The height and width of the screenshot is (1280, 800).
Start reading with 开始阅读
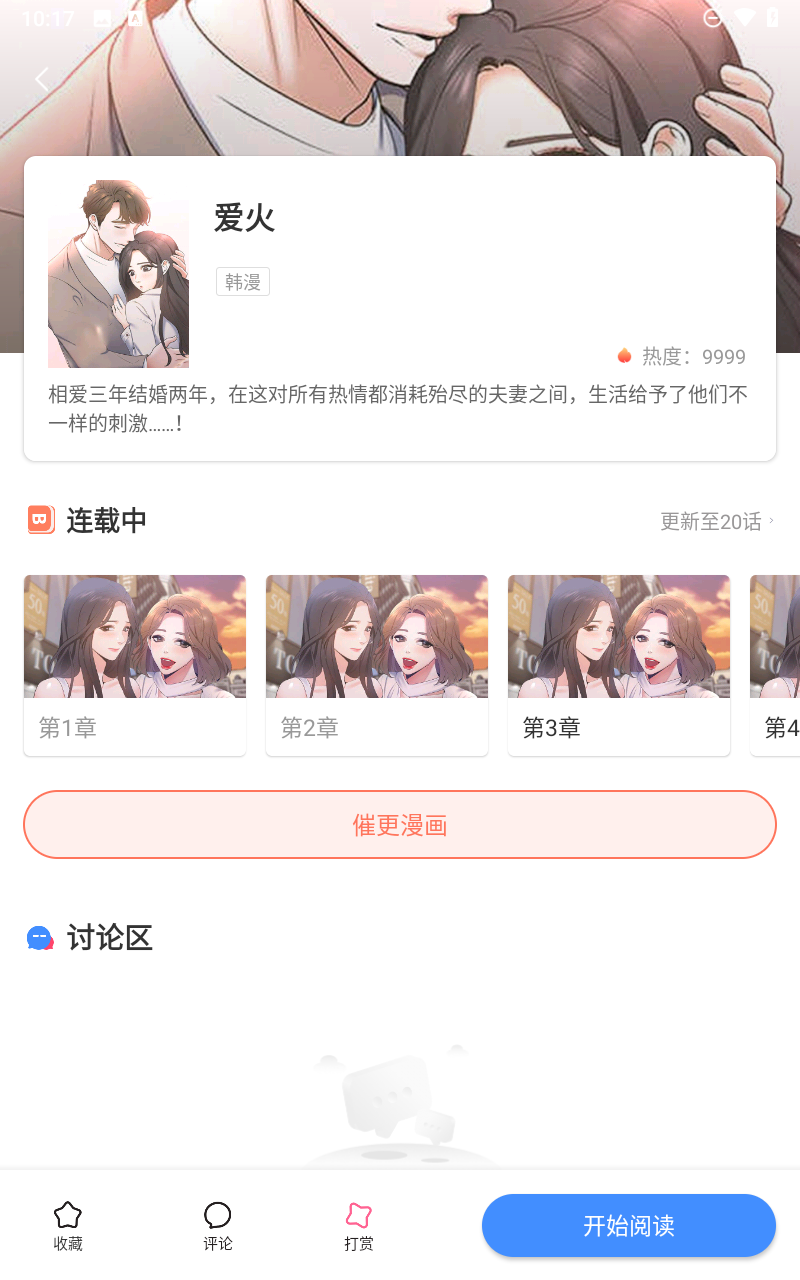629,1225
